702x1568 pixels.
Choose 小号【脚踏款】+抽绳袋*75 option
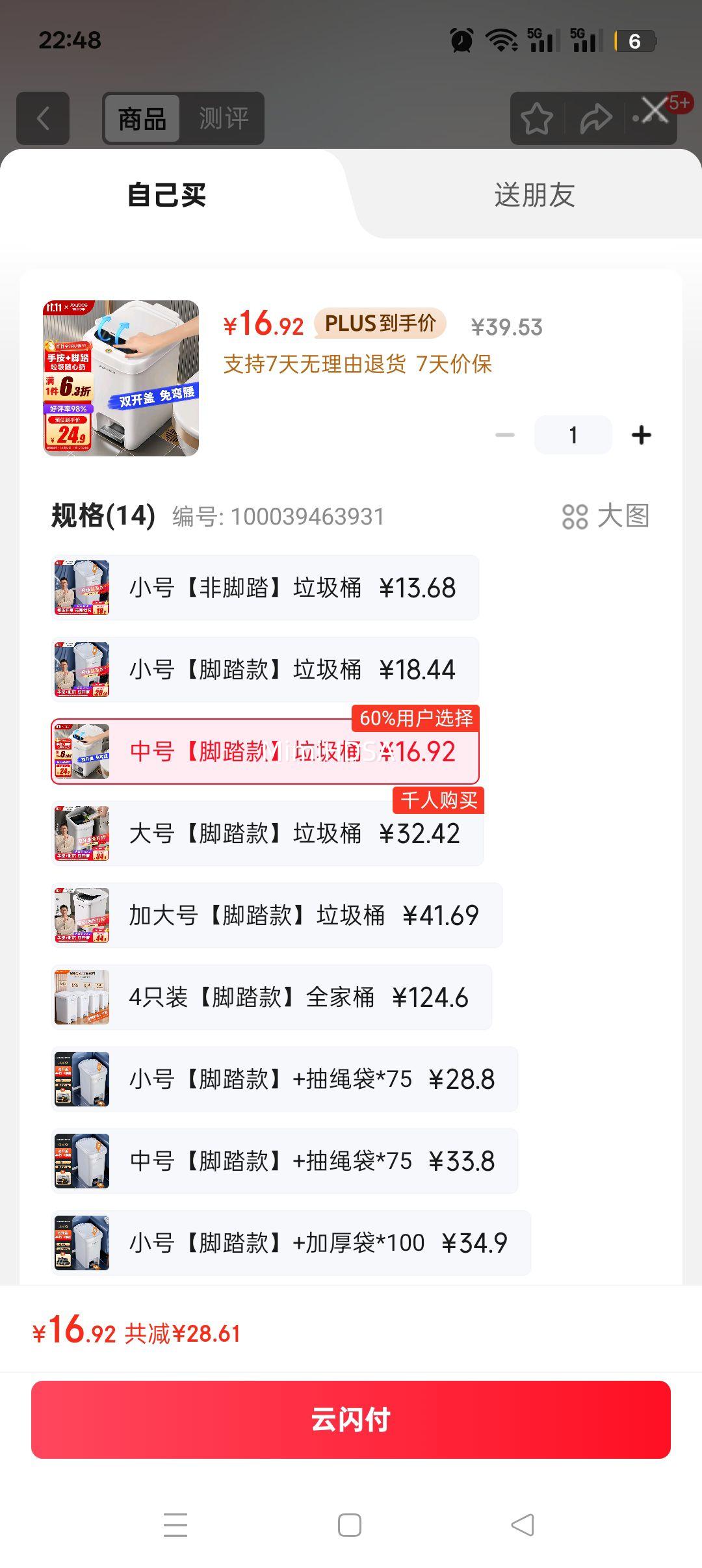(284, 1079)
